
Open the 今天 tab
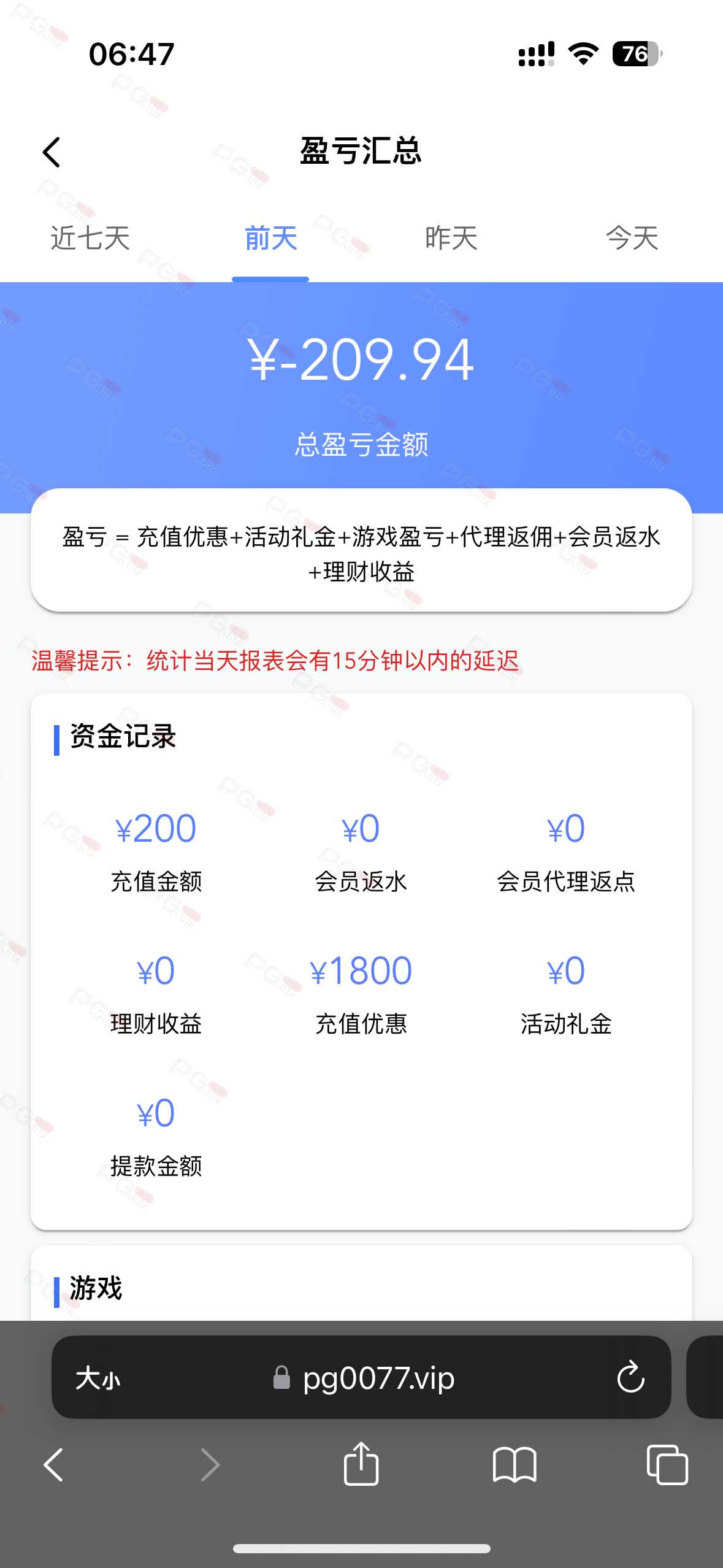[632, 238]
